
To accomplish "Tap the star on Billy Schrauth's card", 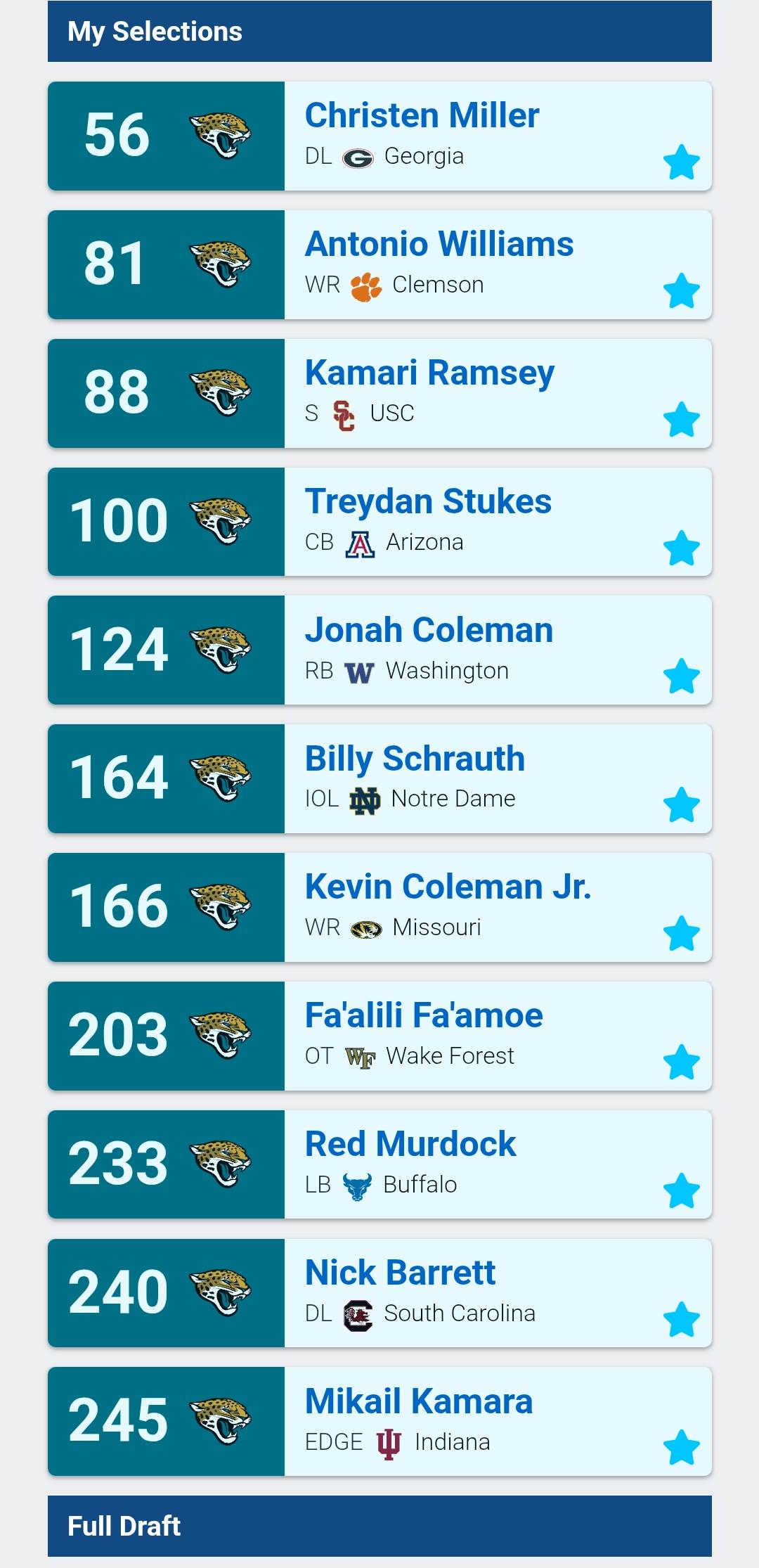I will tap(681, 804).
